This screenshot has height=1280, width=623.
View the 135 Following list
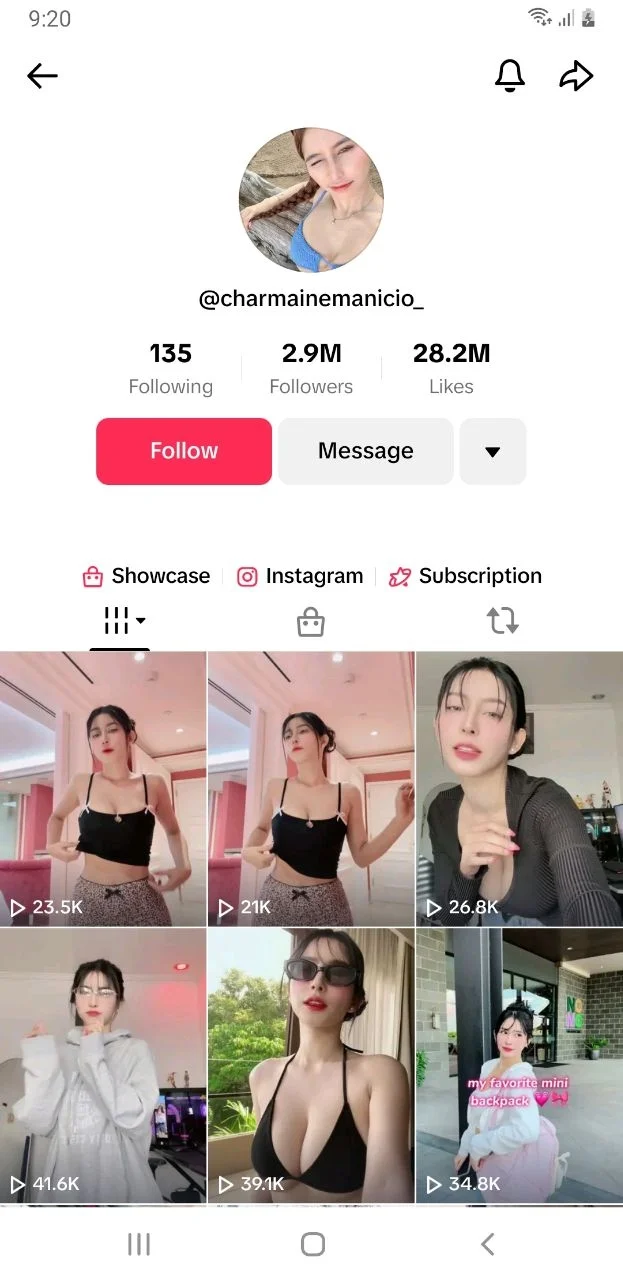pos(171,369)
